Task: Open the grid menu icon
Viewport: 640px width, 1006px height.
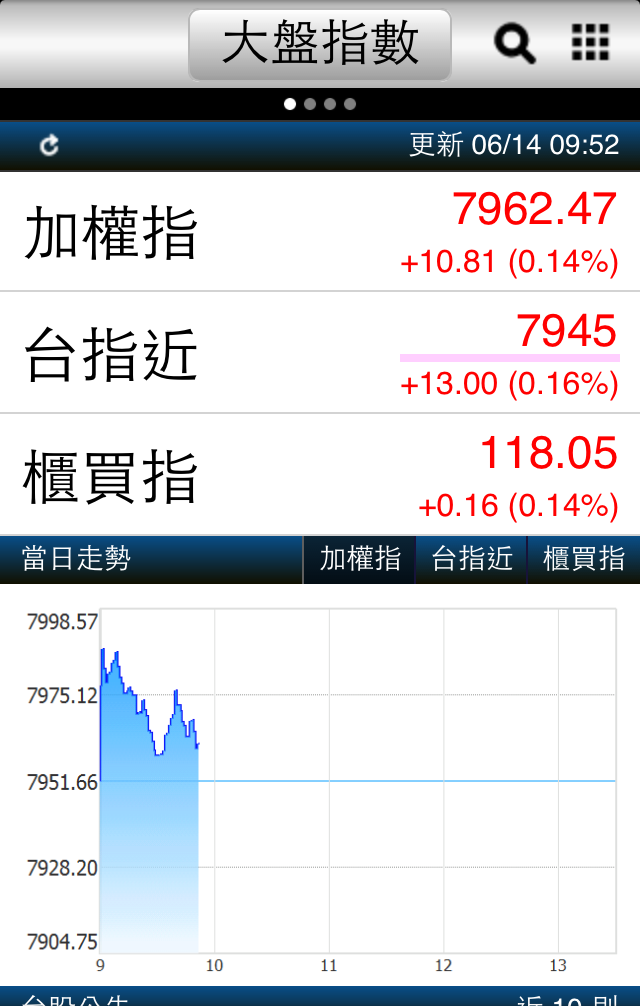Action: click(x=590, y=43)
